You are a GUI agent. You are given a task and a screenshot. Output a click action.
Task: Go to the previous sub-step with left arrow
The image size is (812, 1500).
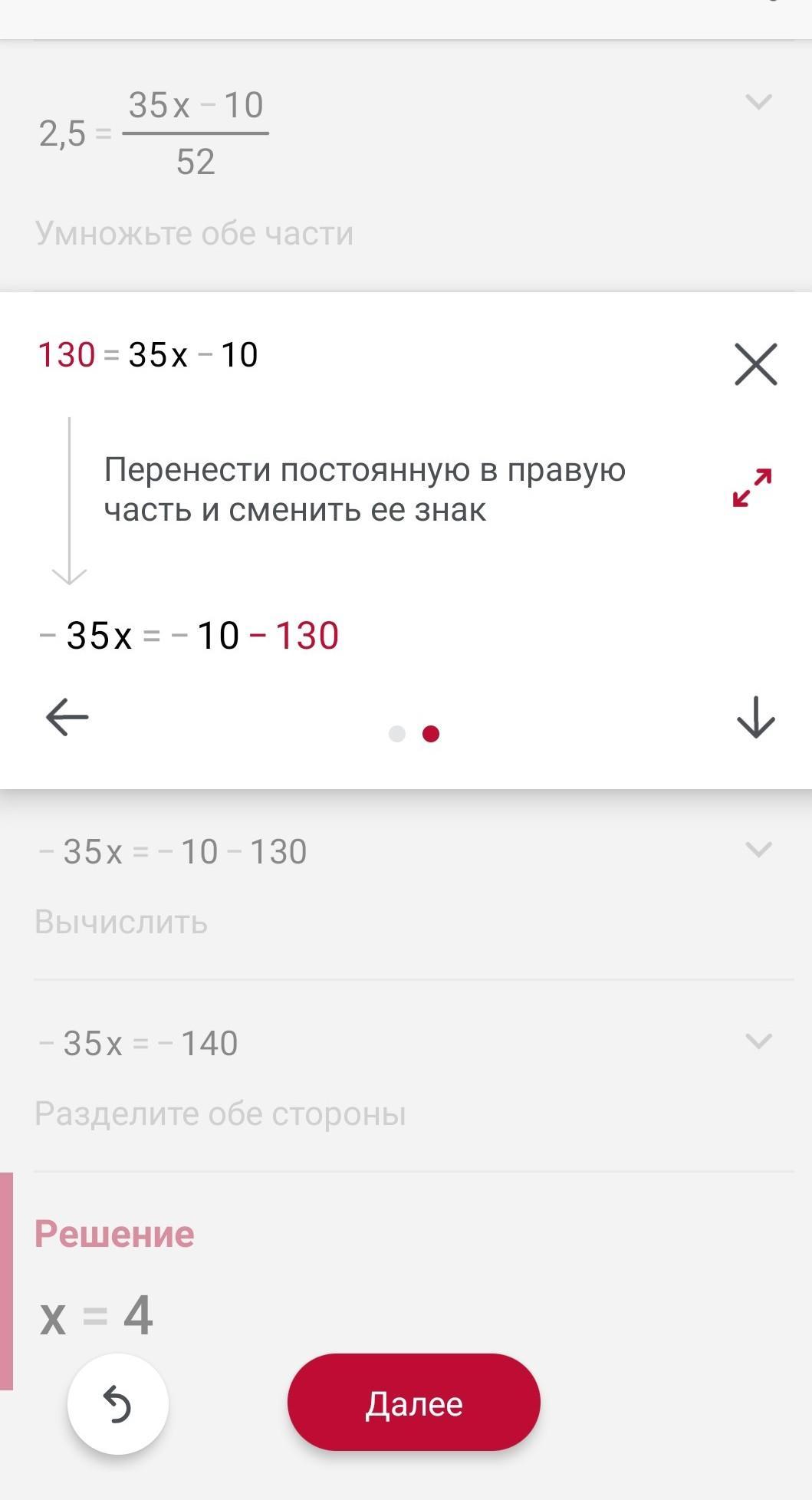click(67, 718)
